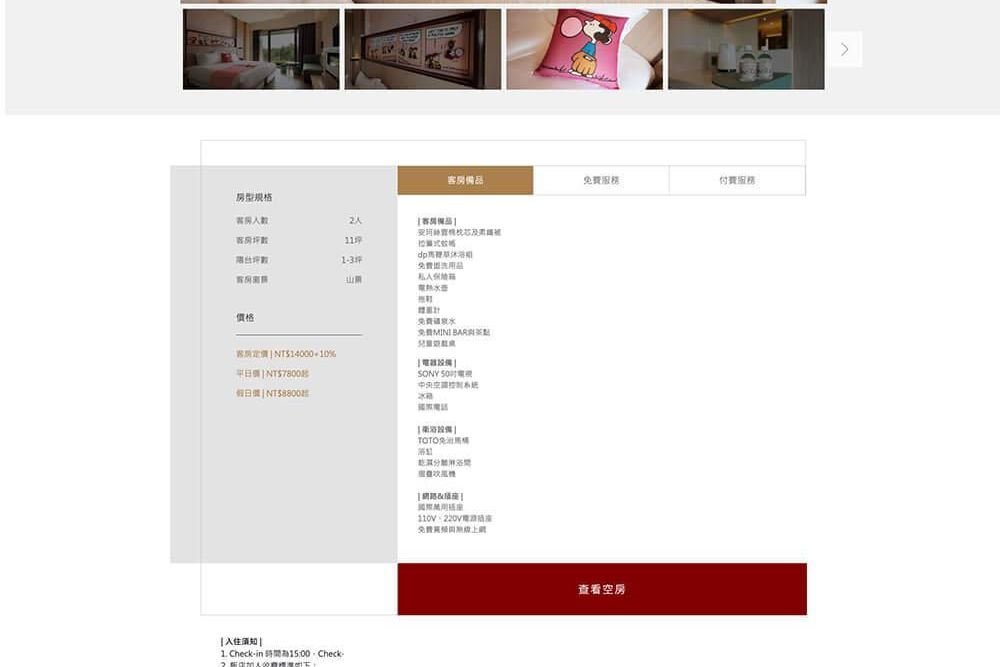Select the 客房備品 tab
The height and width of the screenshot is (667, 1000).
pos(465,181)
